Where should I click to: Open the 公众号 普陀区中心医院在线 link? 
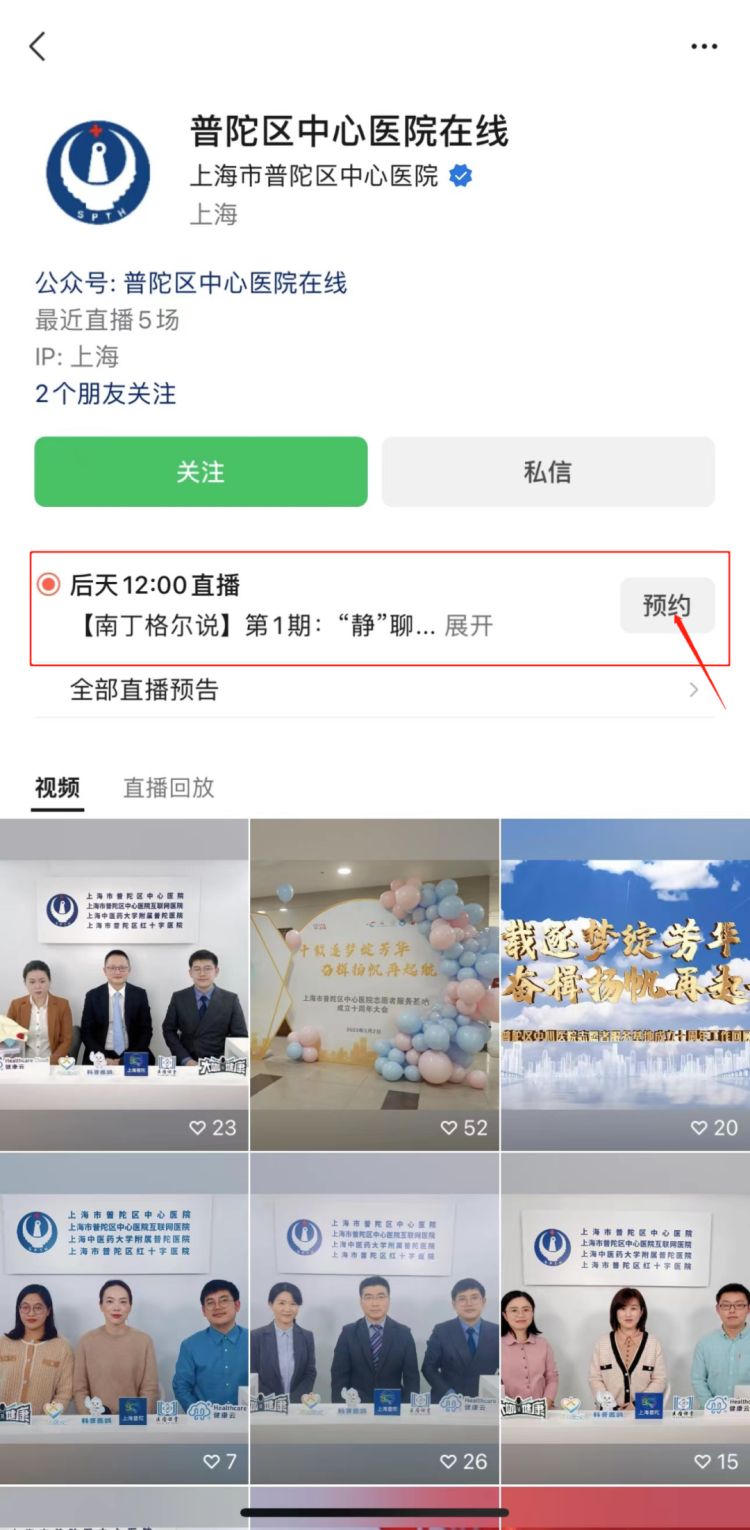coord(191,283)
